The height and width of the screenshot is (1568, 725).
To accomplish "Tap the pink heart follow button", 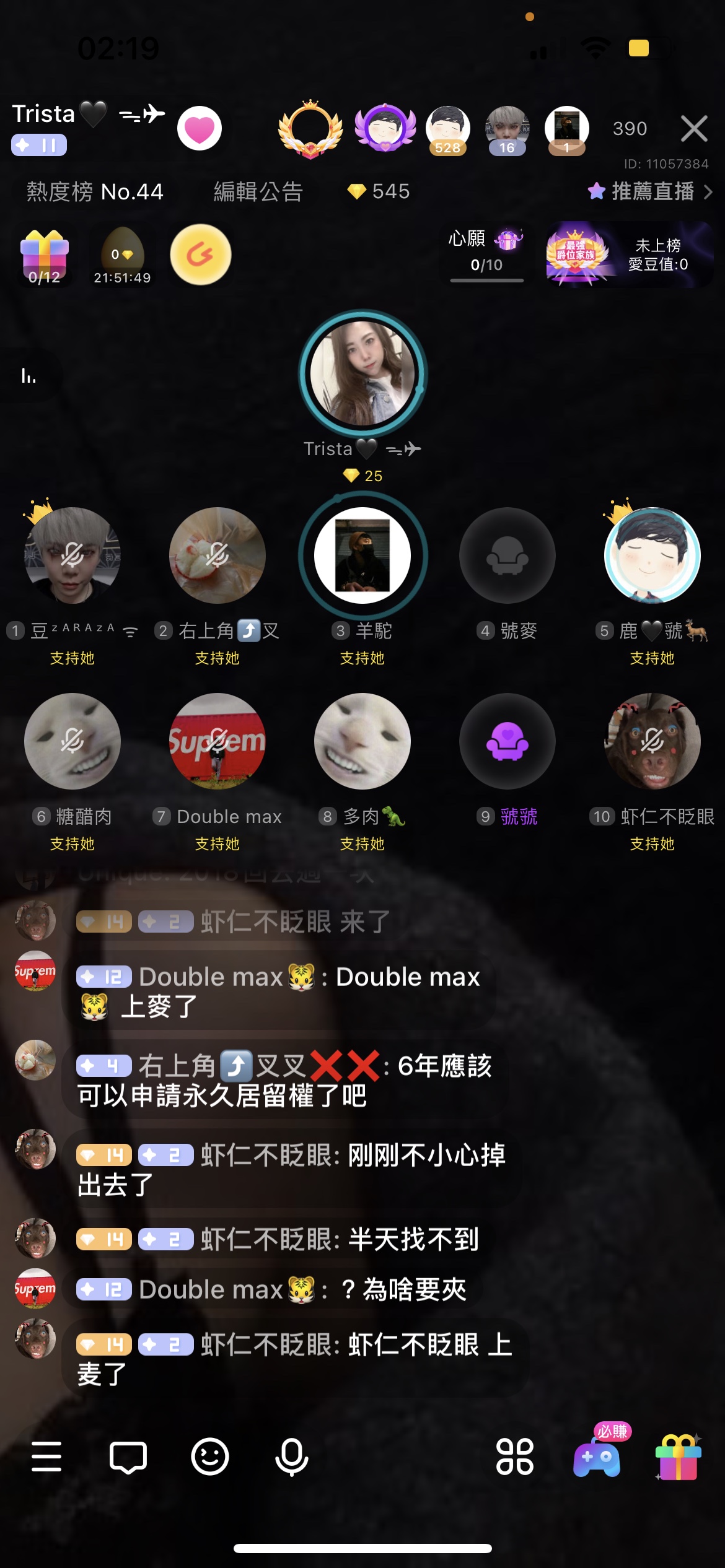I will [200, 129].
